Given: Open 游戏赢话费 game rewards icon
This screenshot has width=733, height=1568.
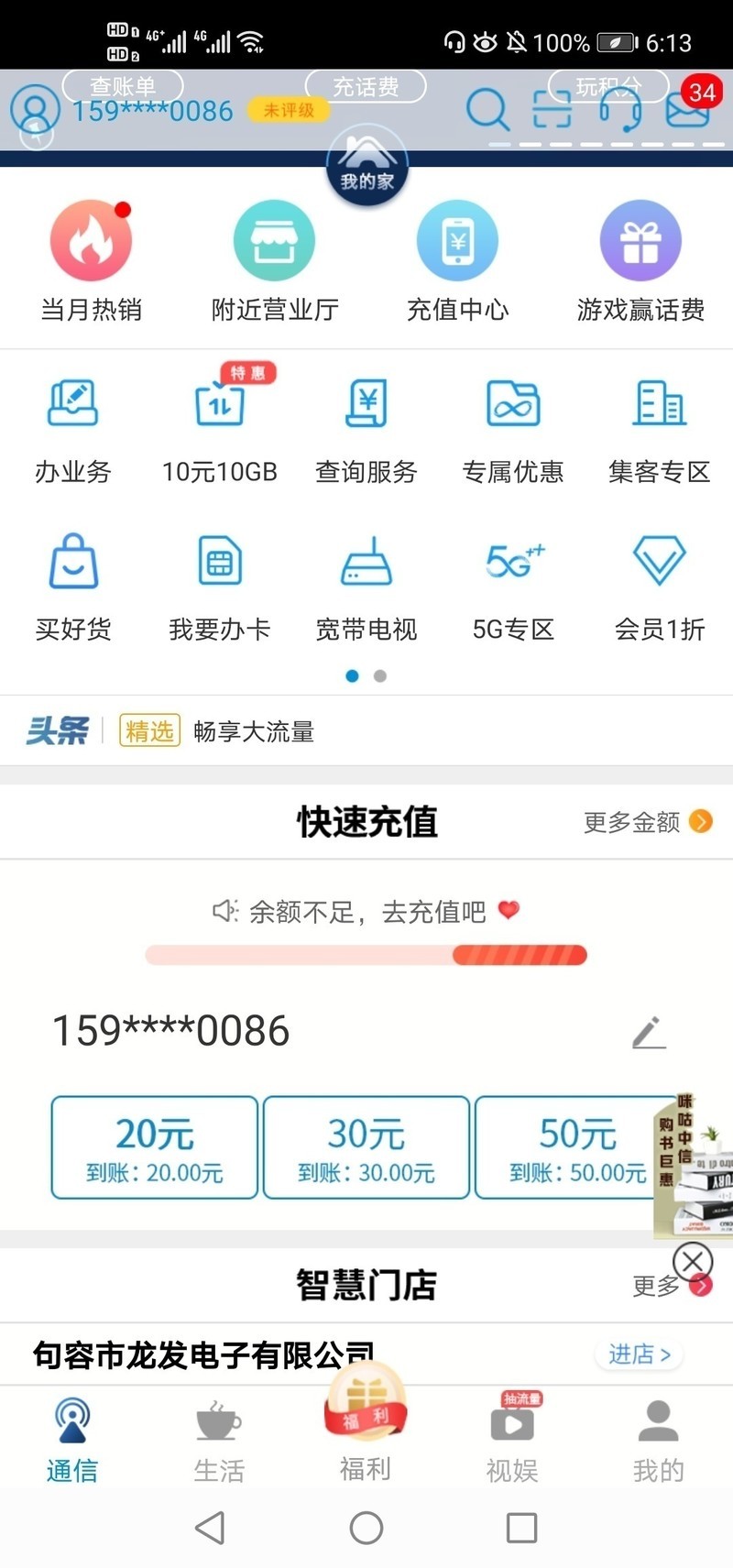Looking at the screenshot, I should click(640, 240).
